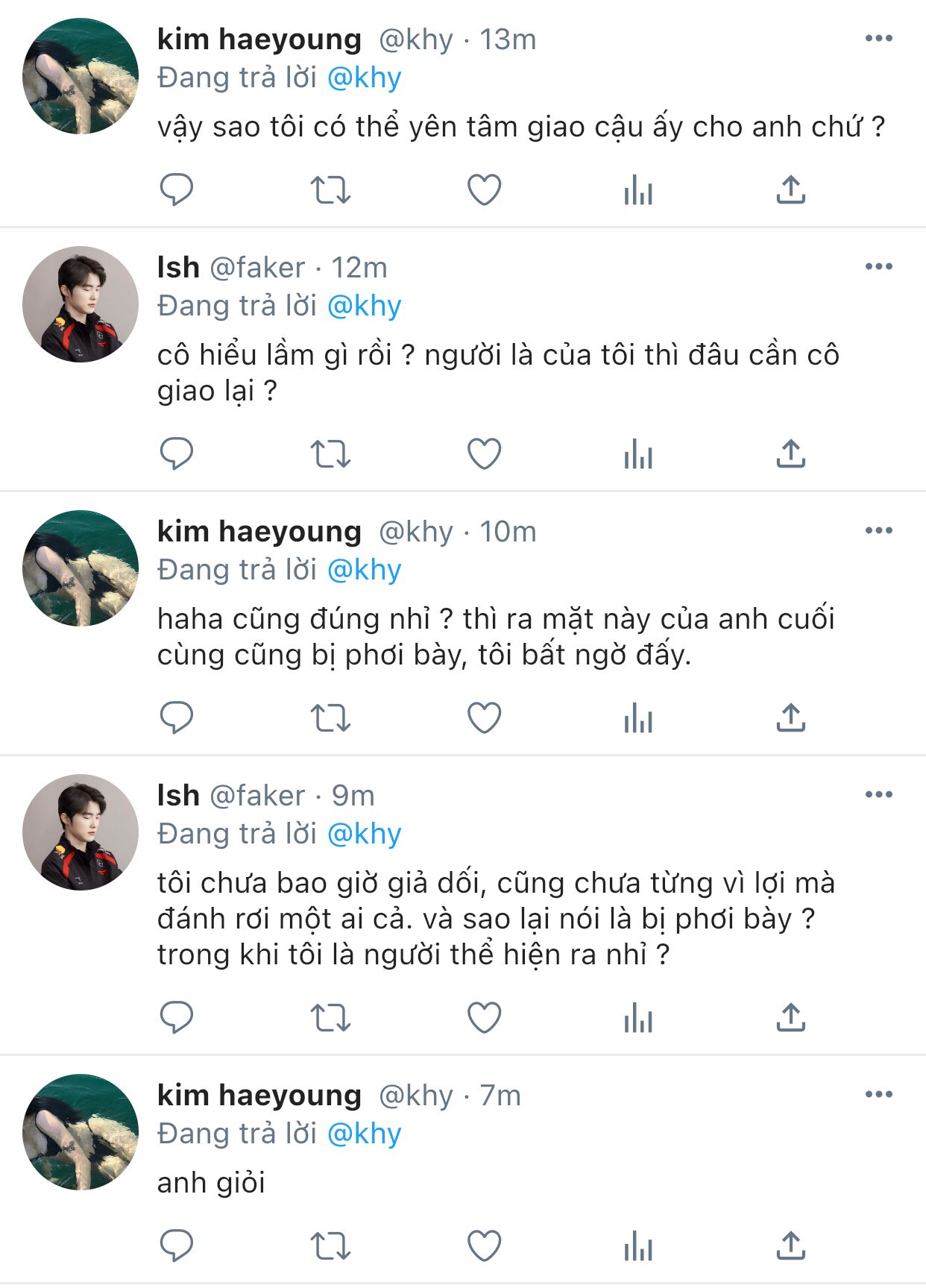Open @khy link in kim haeyoung's 10m tweet

coord(364,570)
